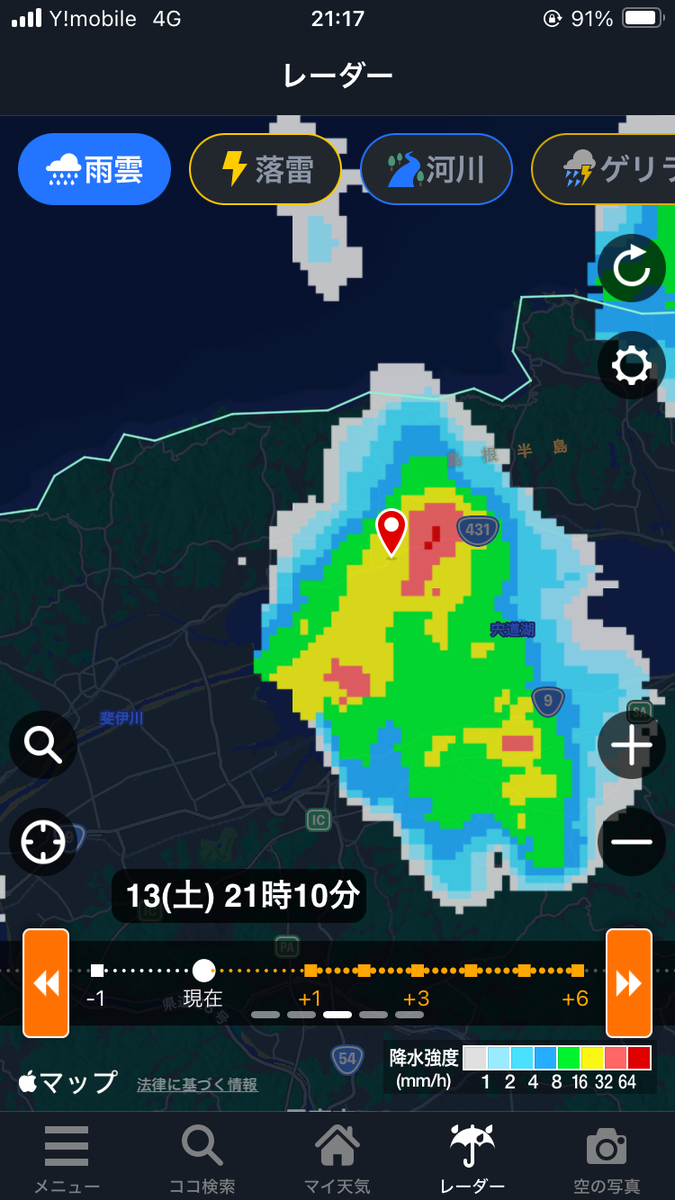Switch to the ココ検索 tab
Viewport: 675px width, 1200px height.
(201, 1160)
